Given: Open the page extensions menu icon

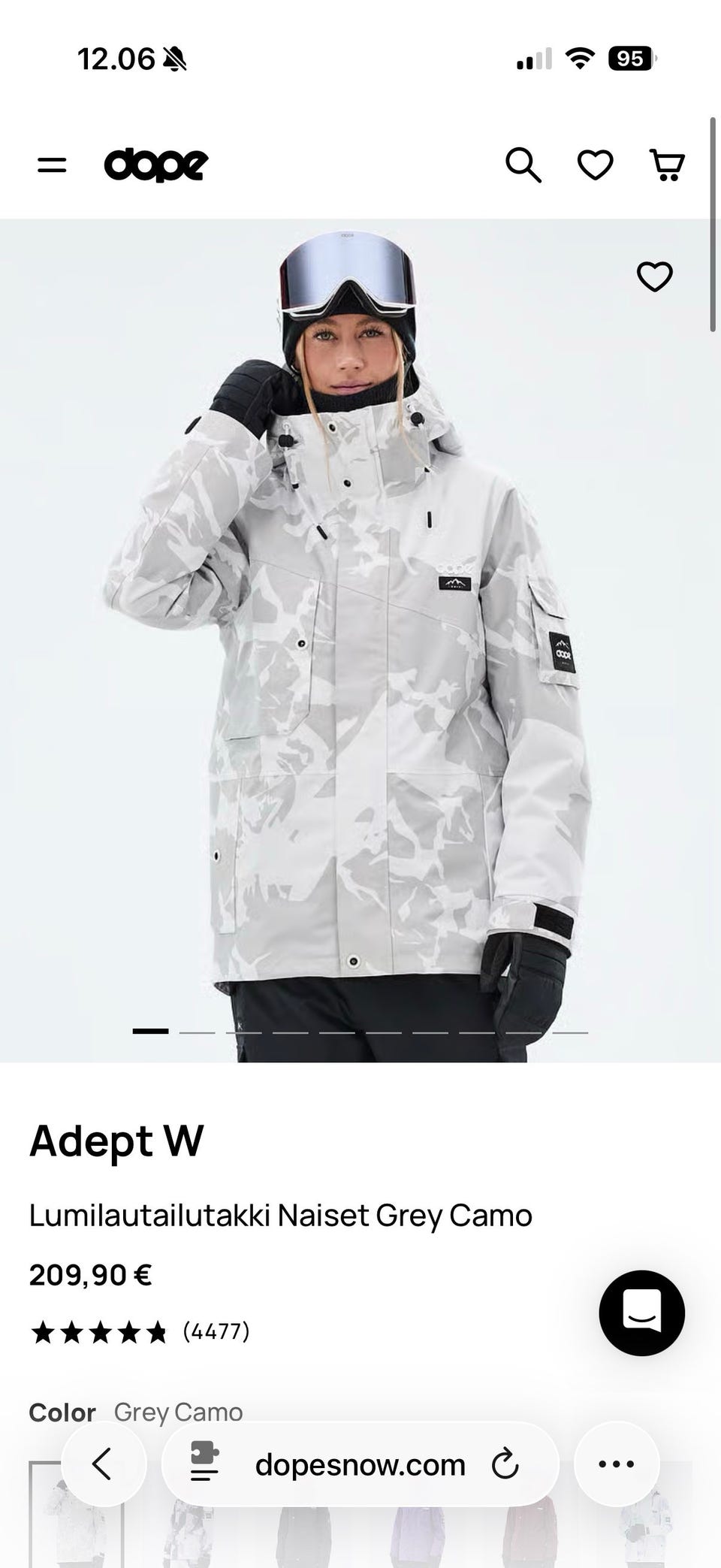Looking at the screenshot, I should [204, 1462].
